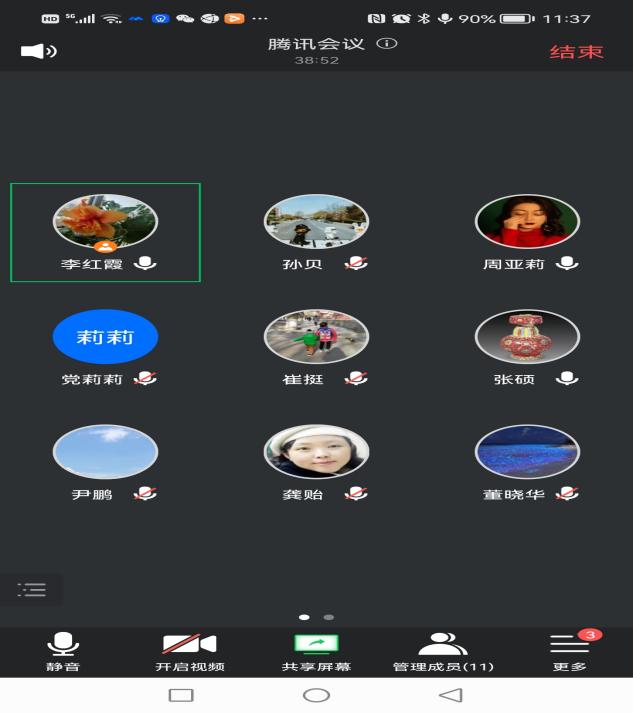Select participant tile 周亚莉
Image resolution: width=633 pixels, height=713 pixels.
coord(527,232)
